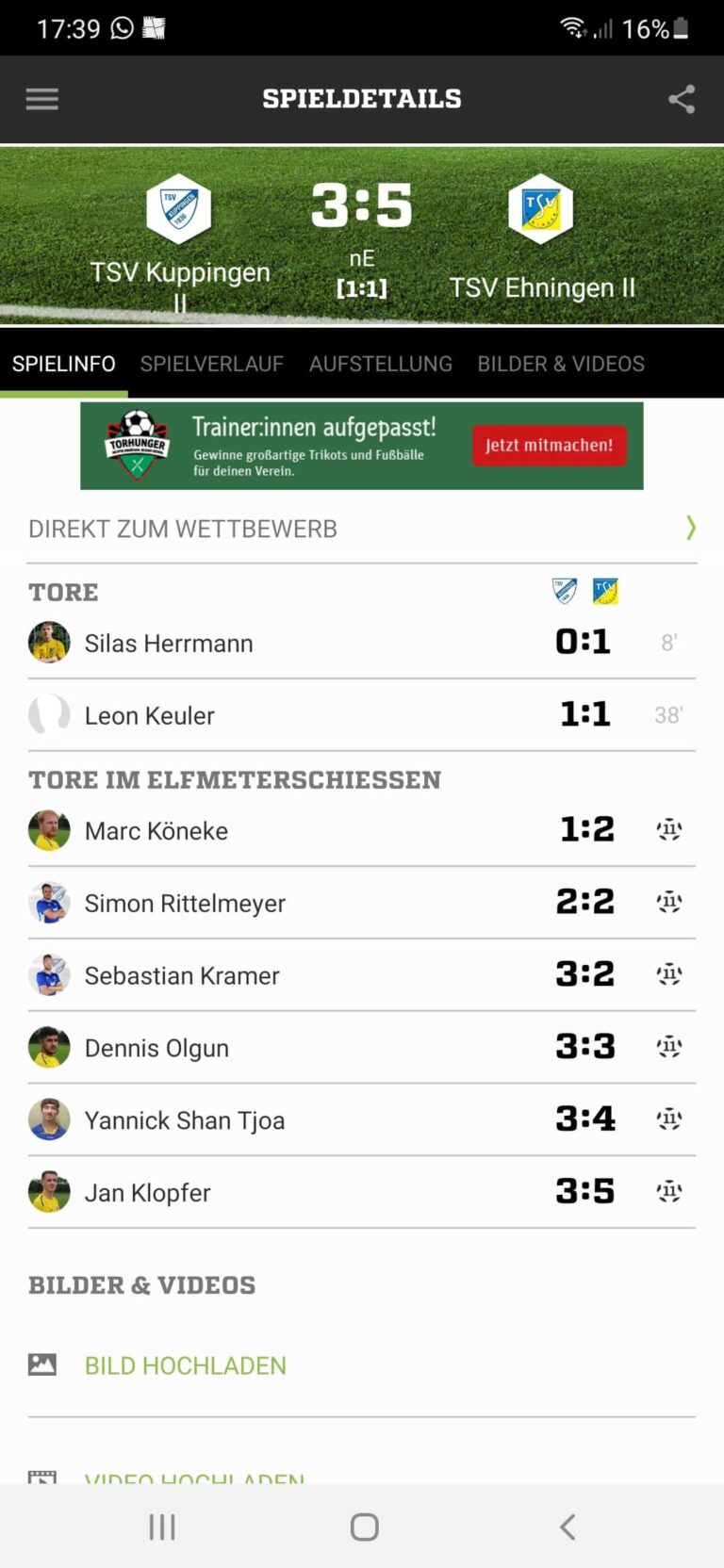Open the Bilder & Videos tab
The width and height of the screenshot is (724, 1568).
560,364
